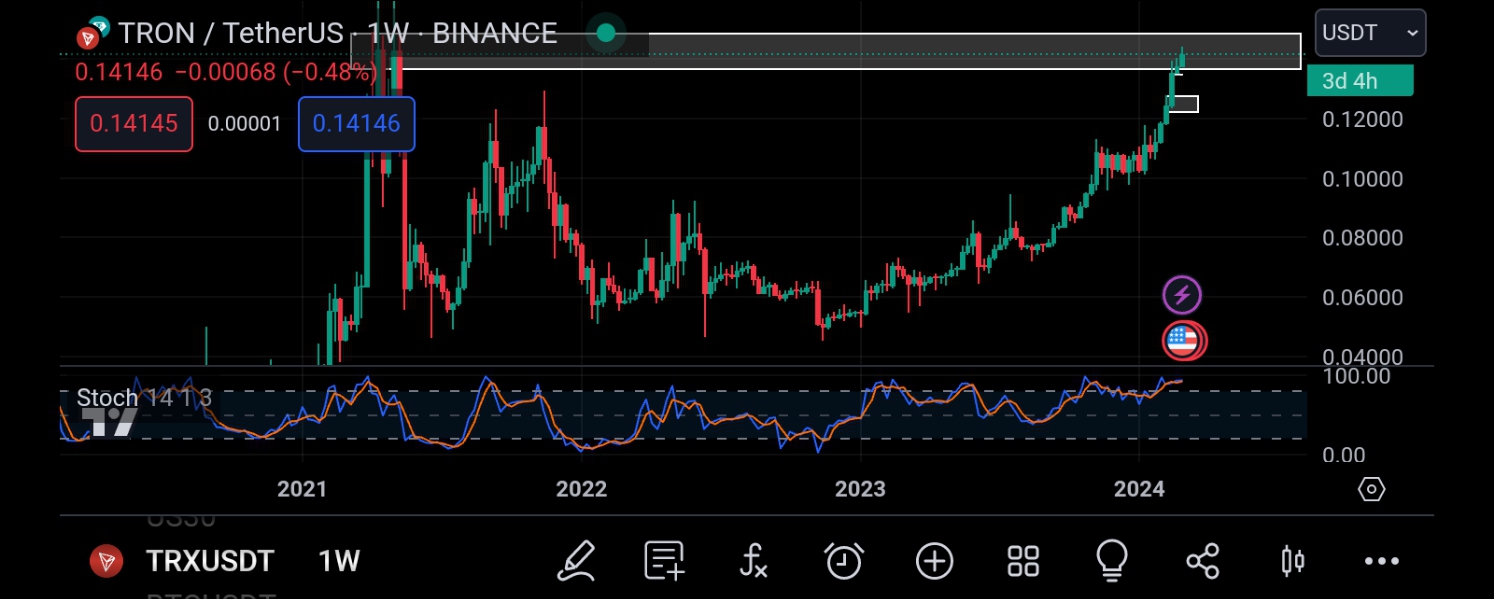
Task: Open the three-dot more menu
Action: click(x=1381, y=561)
